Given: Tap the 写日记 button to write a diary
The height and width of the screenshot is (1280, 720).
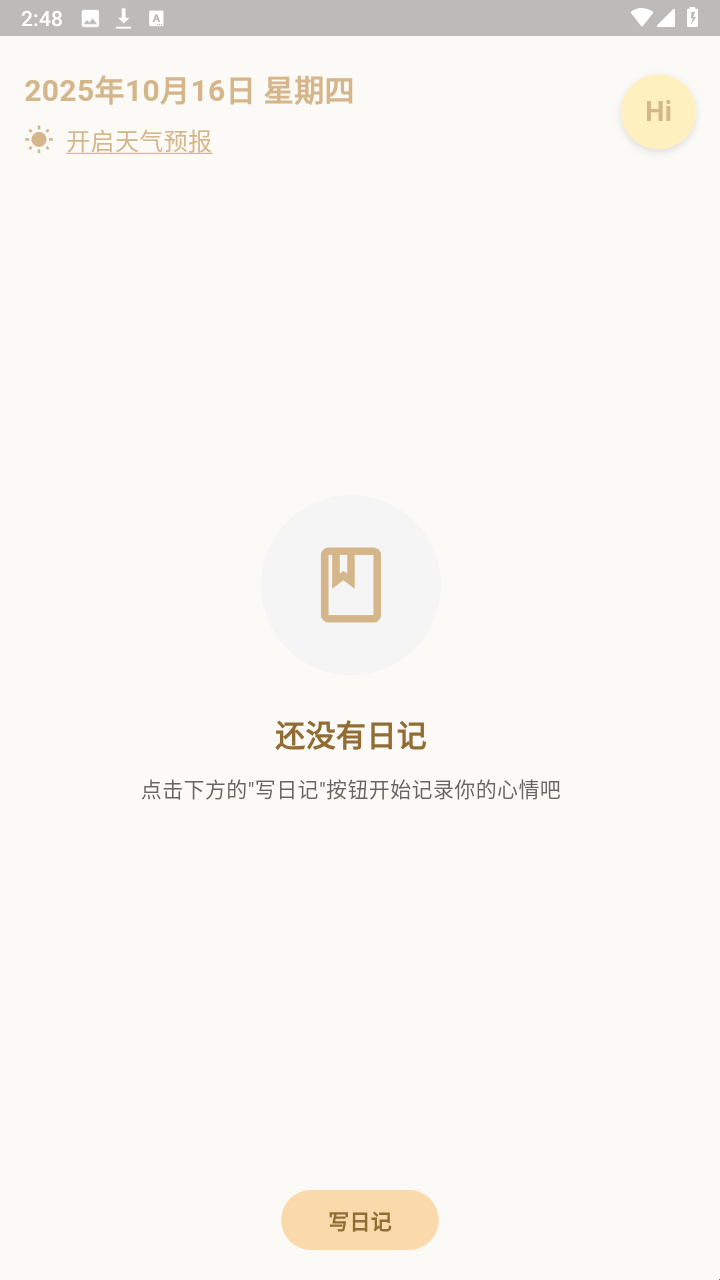Looking at the screenshot, I should tap(360, 1220).
